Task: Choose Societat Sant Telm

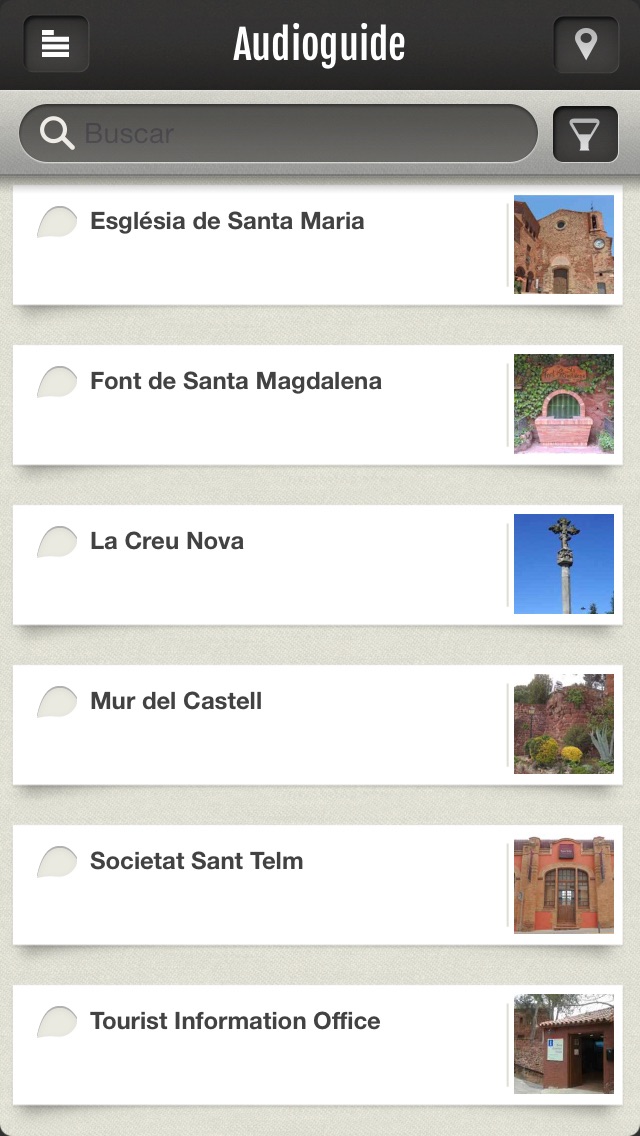Action: pyautogui.click(x=317, y=885)
